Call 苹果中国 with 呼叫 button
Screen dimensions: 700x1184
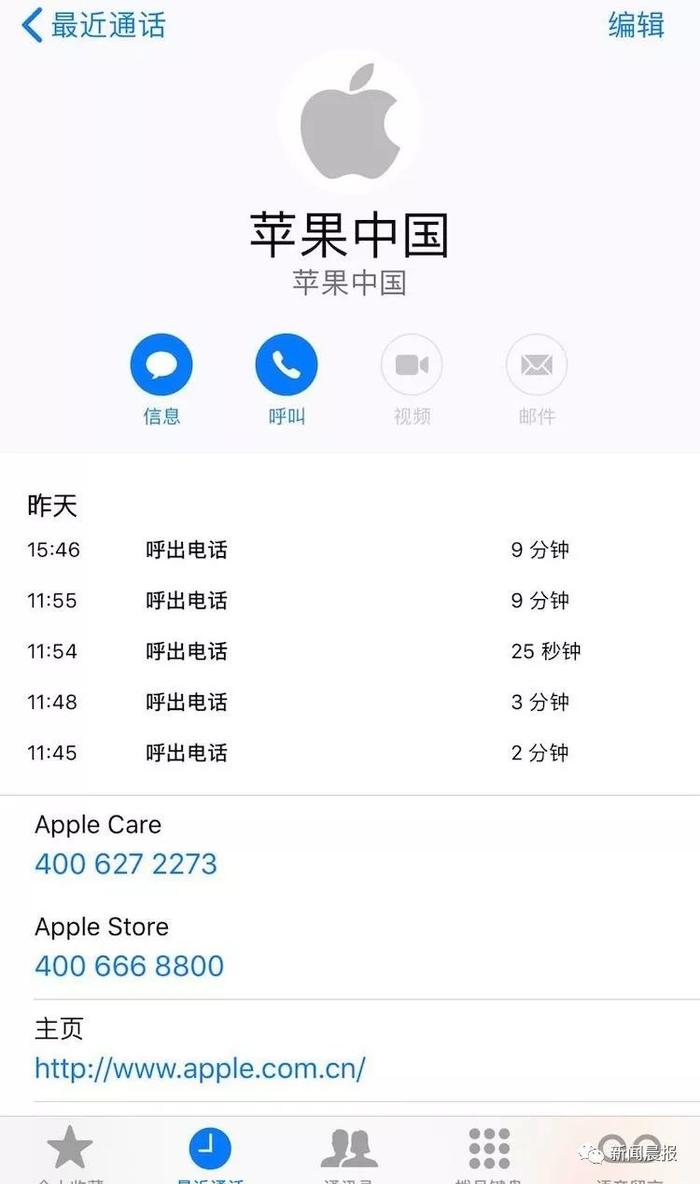pyautogui.click(x=286, y=366)
